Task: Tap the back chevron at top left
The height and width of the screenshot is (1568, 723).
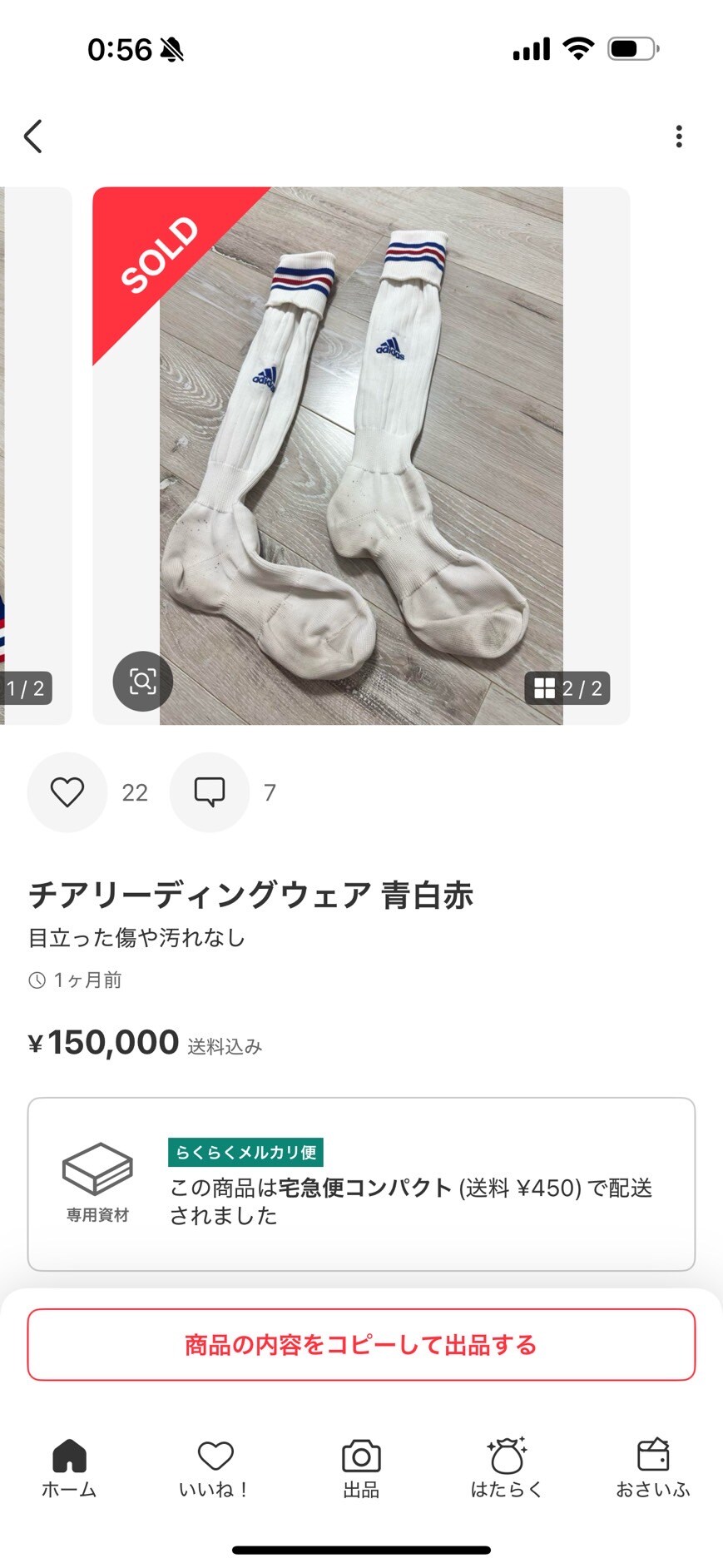Action: (33, 136)
